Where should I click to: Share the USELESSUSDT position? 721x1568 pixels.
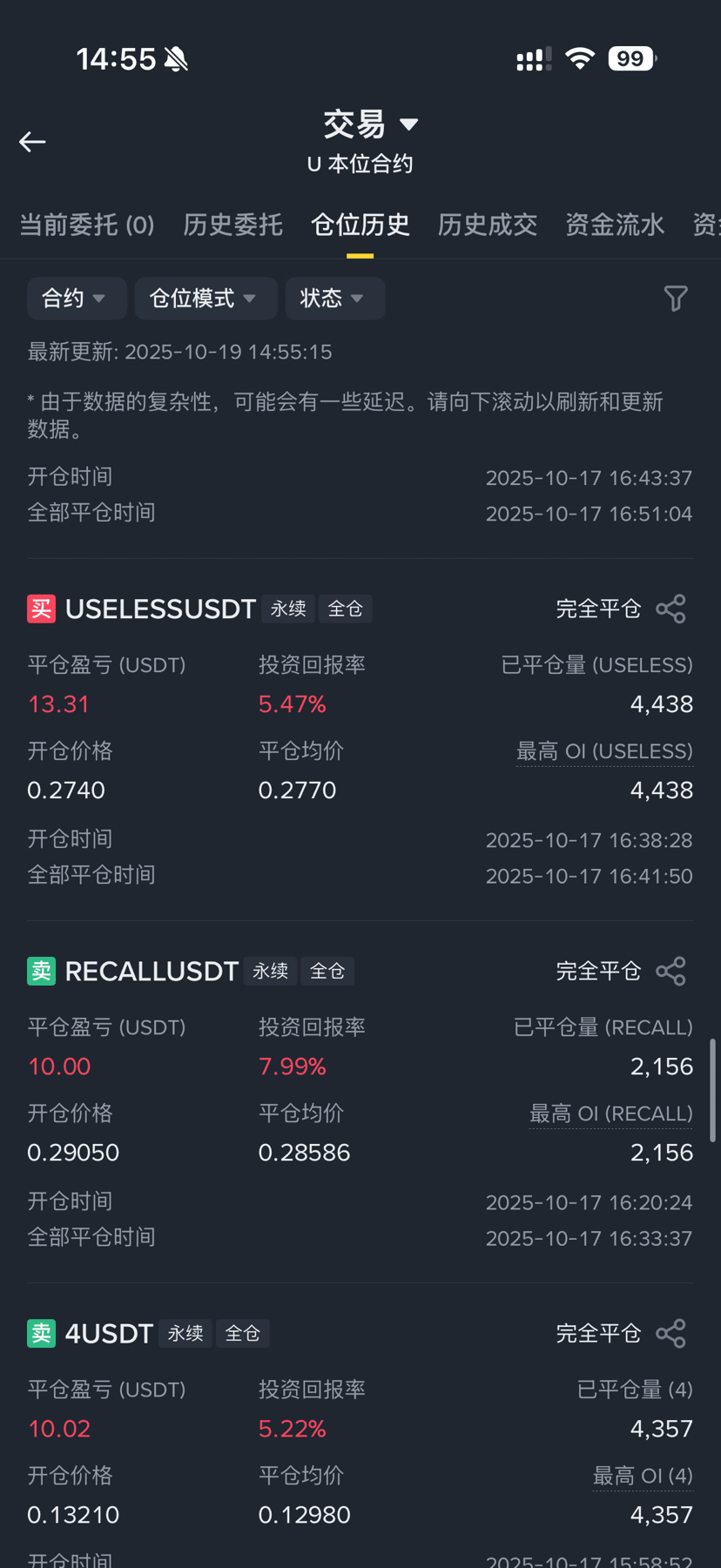tap(670, 609)
